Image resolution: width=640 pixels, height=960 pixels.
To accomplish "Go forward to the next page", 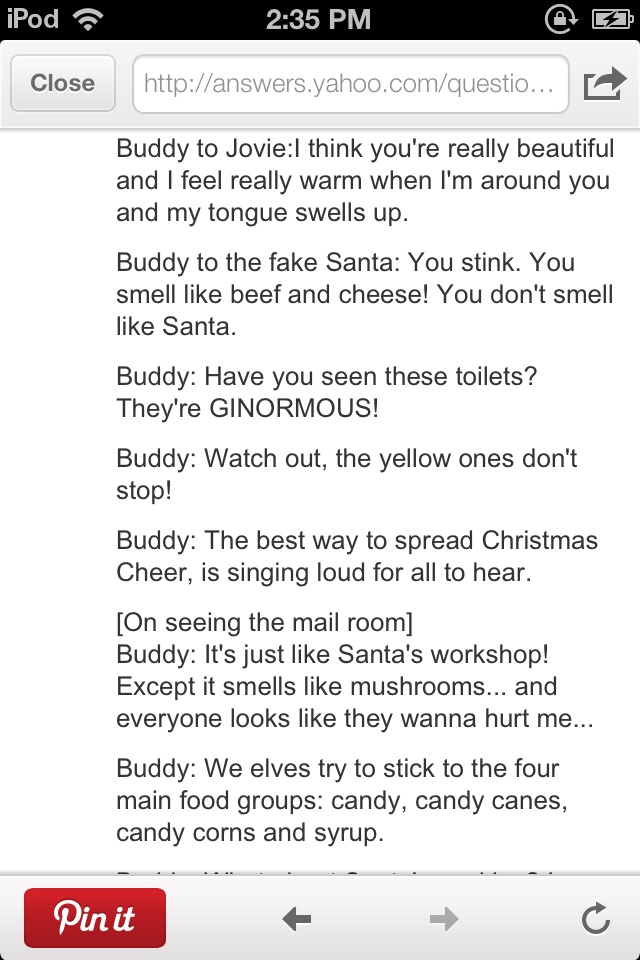I will click(x=444, y=919).
